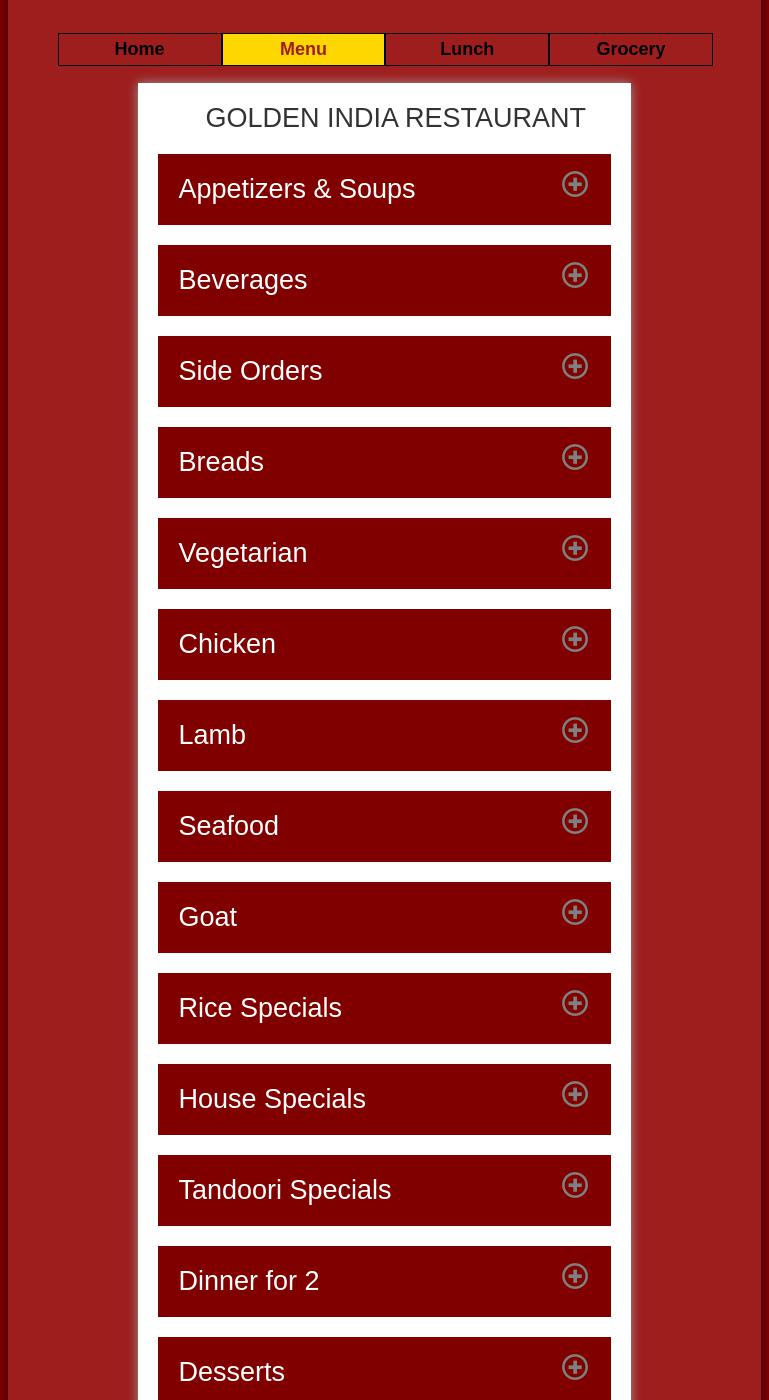769x1400 pixels.
Task: Expand the Beverages section
Action: tap(384, 280)
